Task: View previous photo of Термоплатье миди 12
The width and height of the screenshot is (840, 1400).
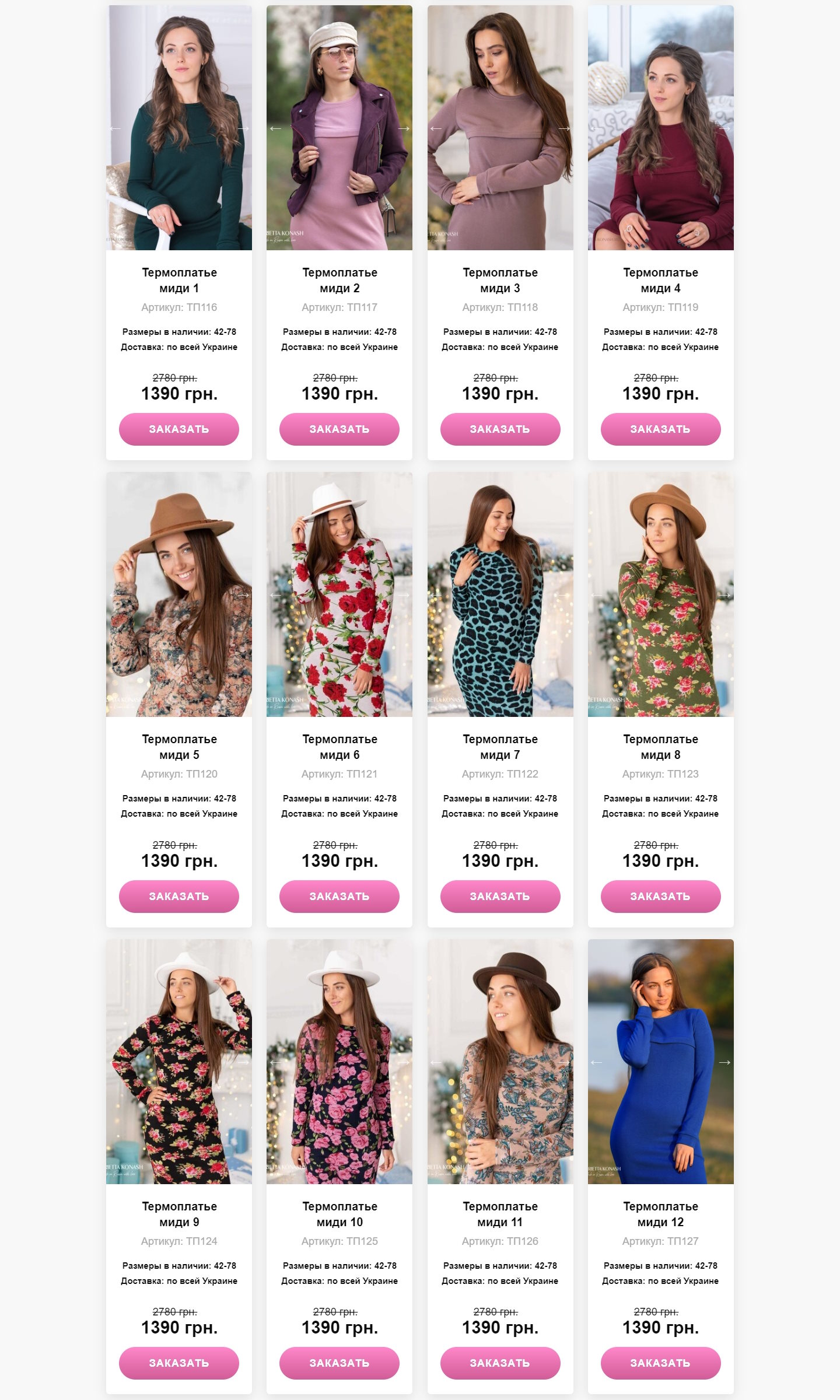Action: (x=596, y=1062)
